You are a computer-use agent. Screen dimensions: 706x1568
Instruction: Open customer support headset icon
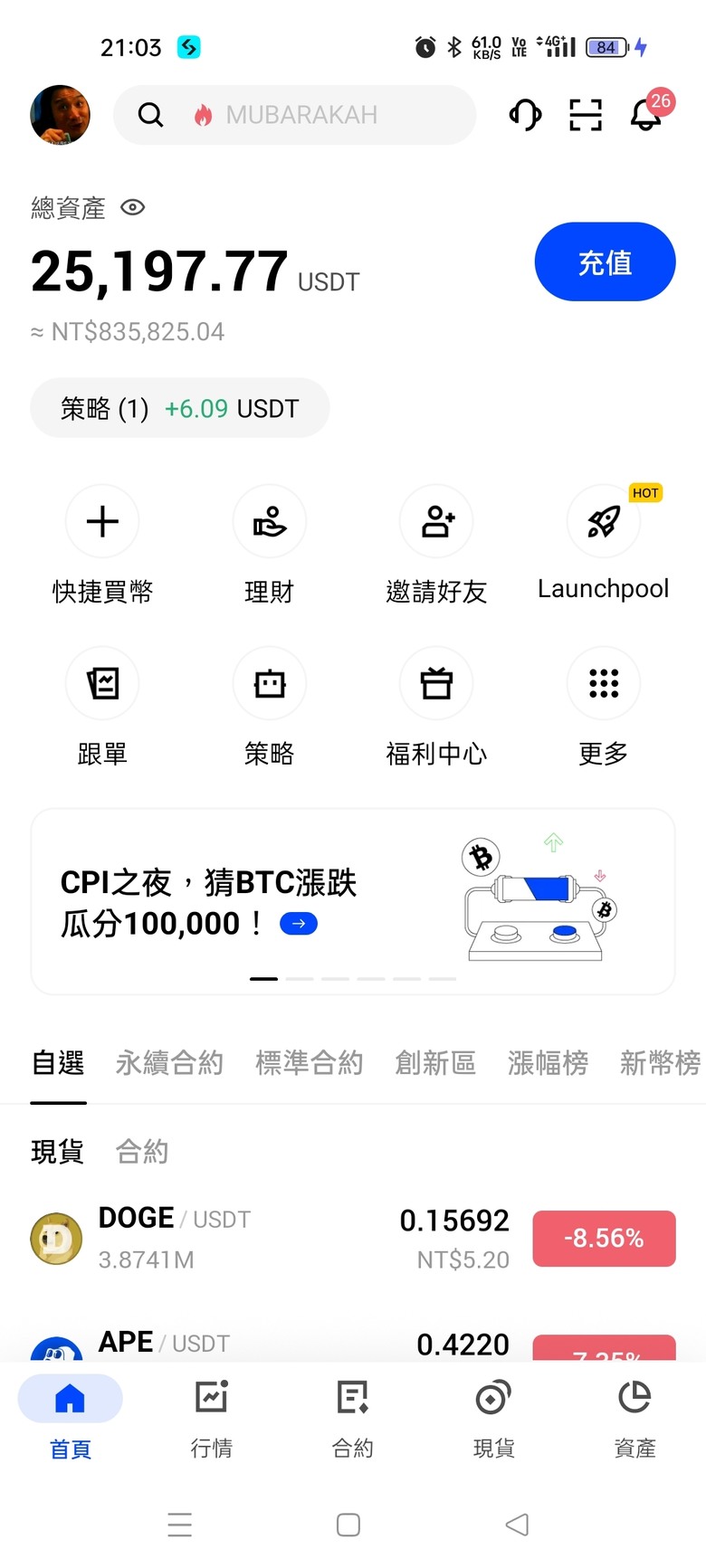point(525,115)
